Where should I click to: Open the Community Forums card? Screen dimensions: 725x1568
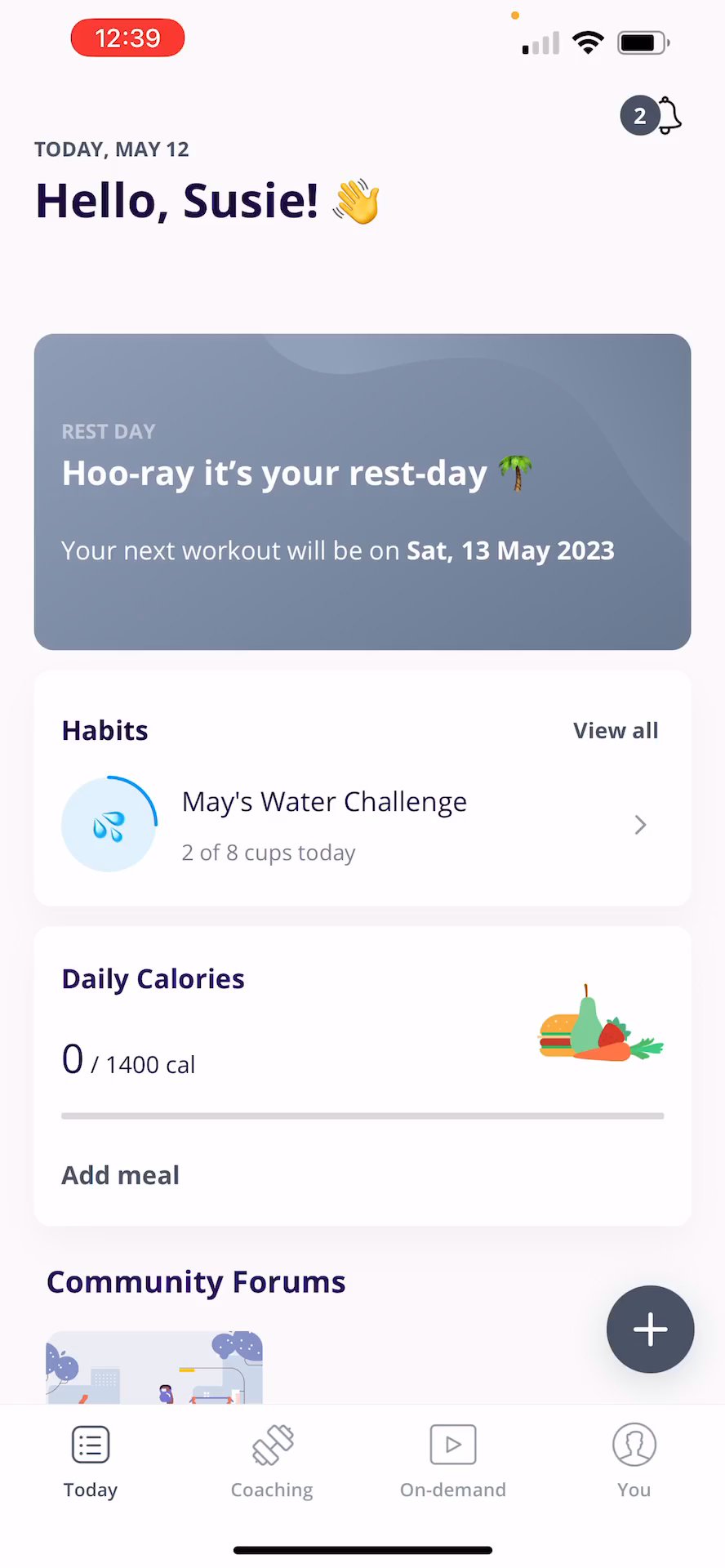(154, 1367)
